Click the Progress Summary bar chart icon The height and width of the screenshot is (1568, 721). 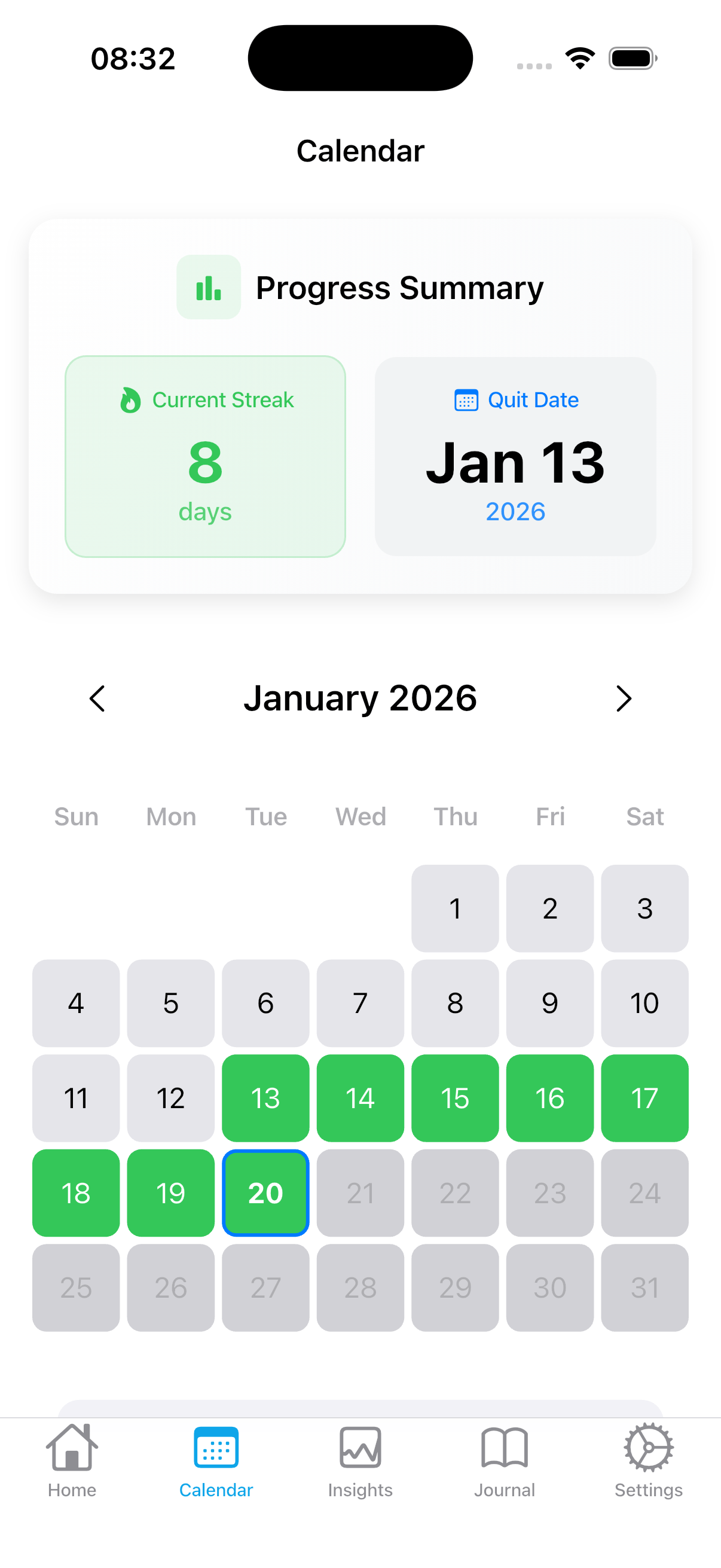pyautogui.click(x=208, y=287)
